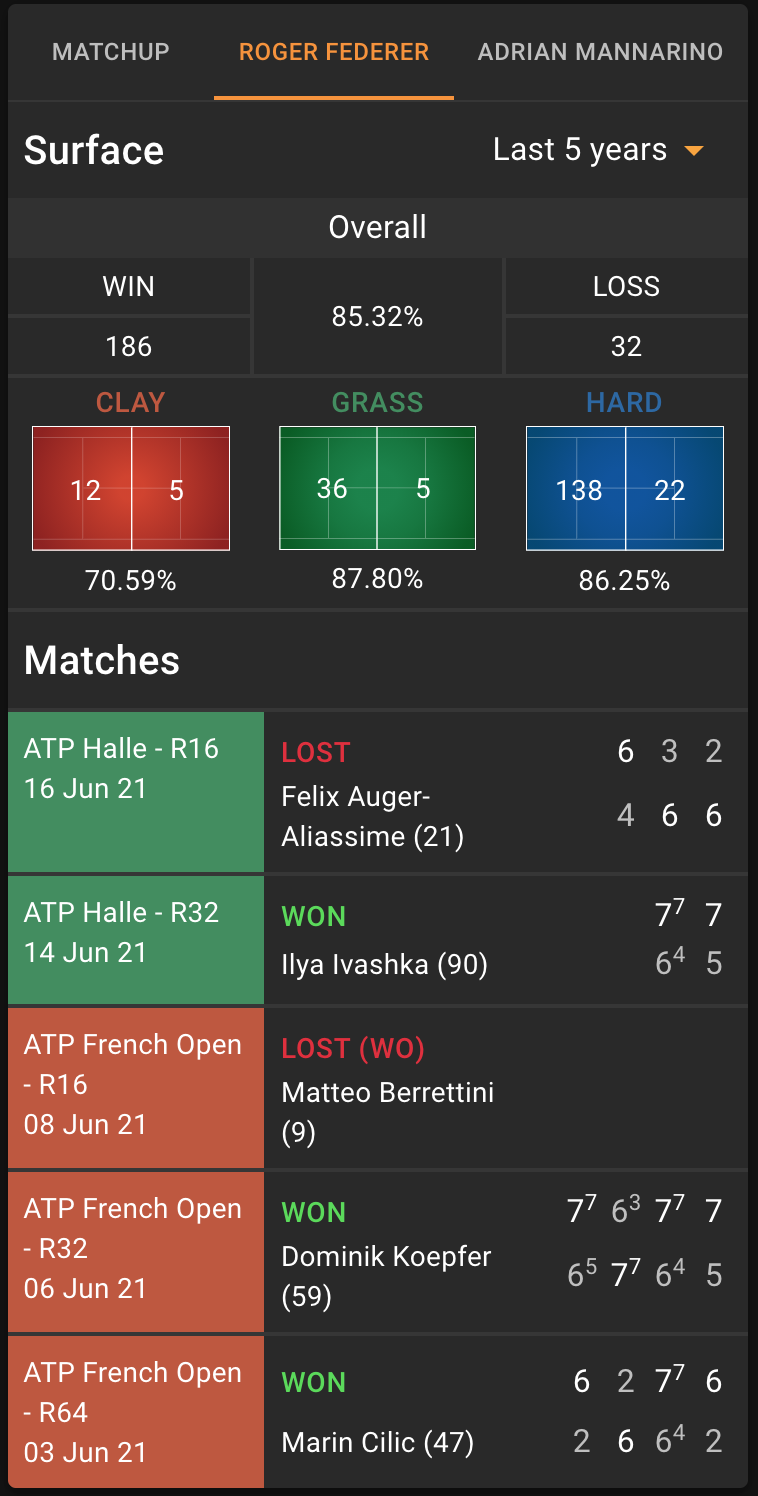Open the match against Dominik Koepfer
Screen dimensions: 758x1496
pyautogui.click(x=378, y=1252)
